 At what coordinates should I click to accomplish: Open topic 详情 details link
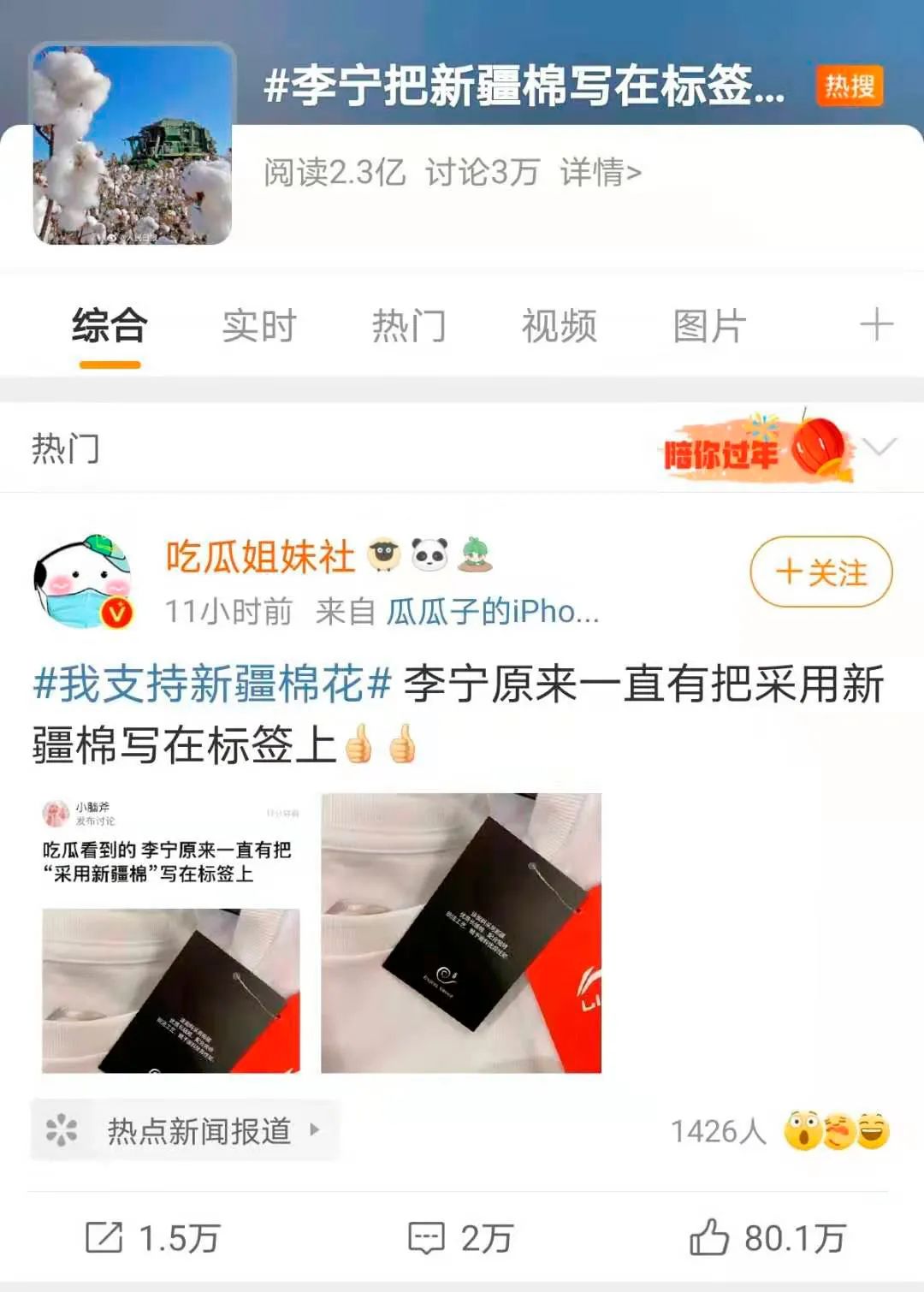point(601,173)
